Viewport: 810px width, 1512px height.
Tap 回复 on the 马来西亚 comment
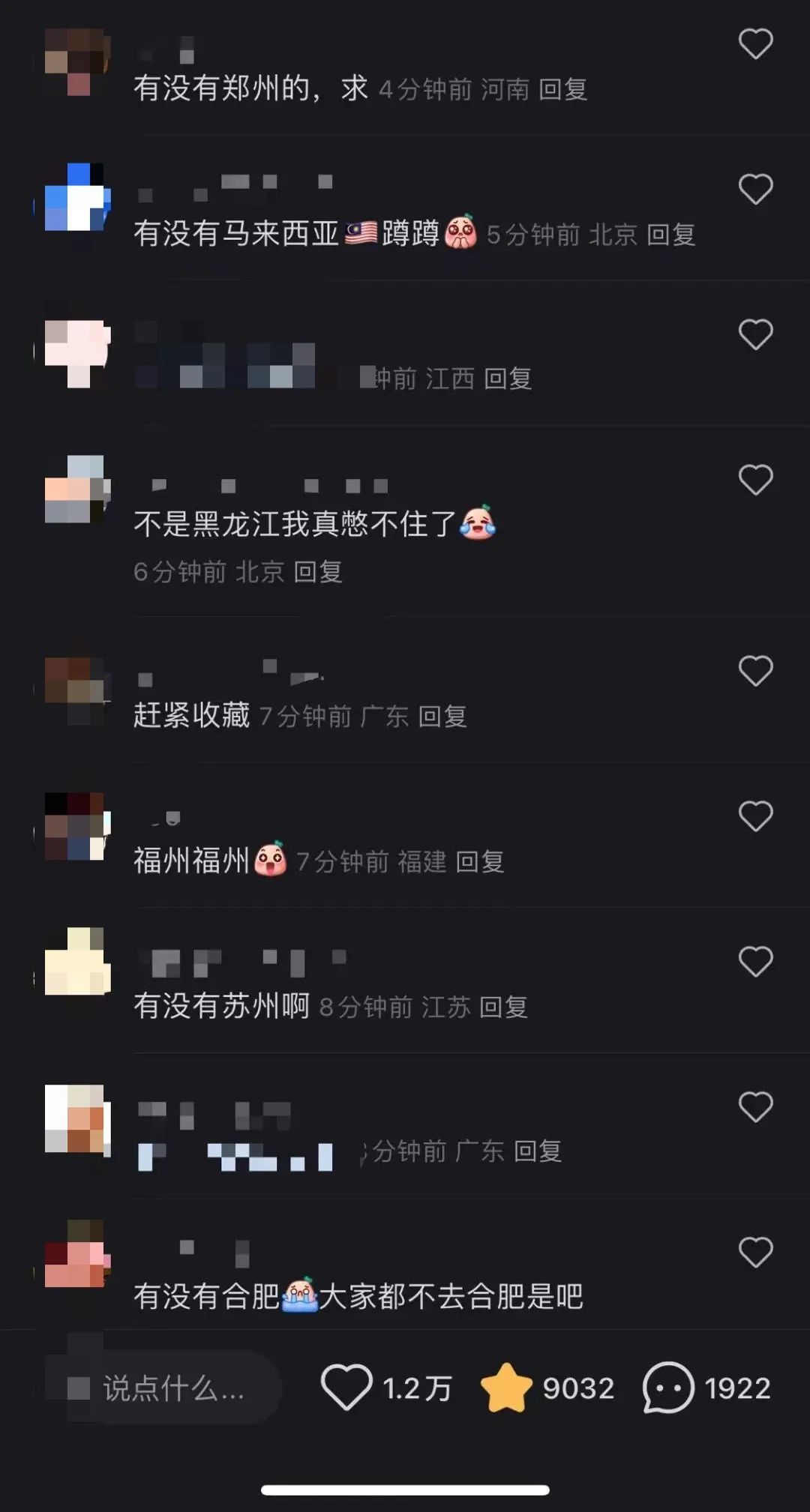tap(670, 235)
